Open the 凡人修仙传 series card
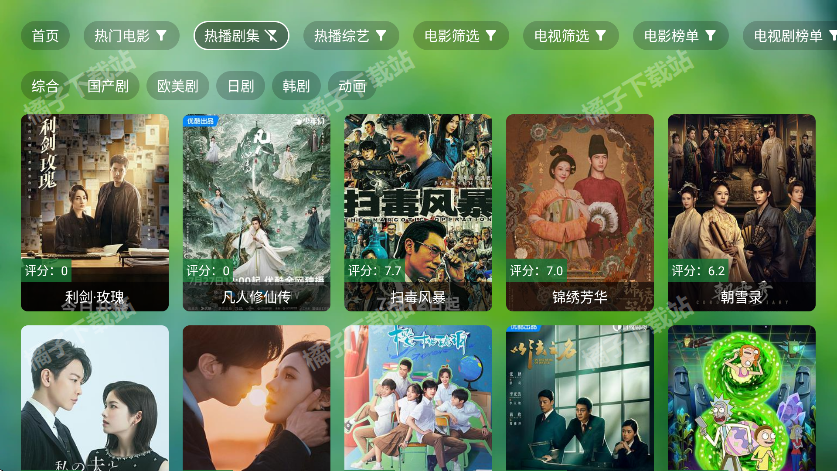The width and height of the screenshot is (837, 471). pyautogui.click(x=256, y=212)
